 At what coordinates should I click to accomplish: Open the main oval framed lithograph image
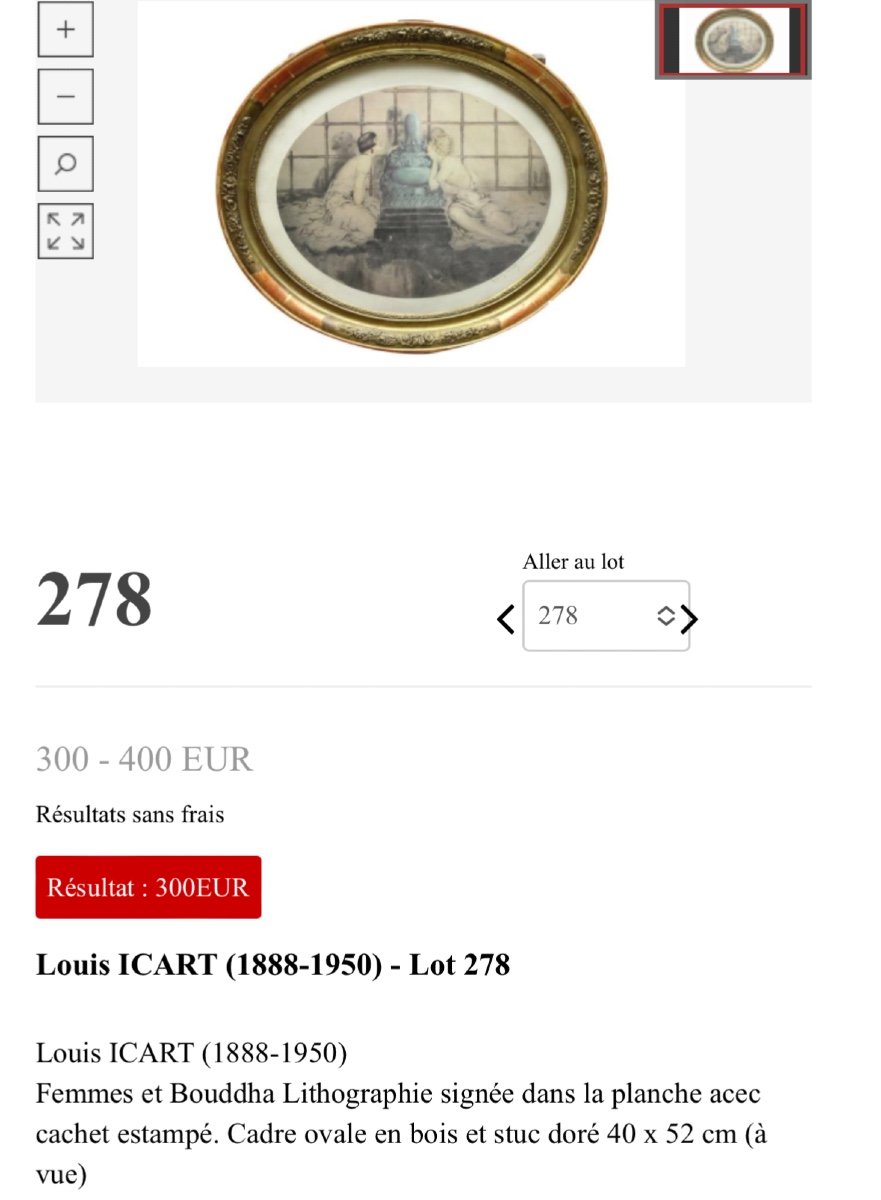pyautogui.click(x=411, y=187)
